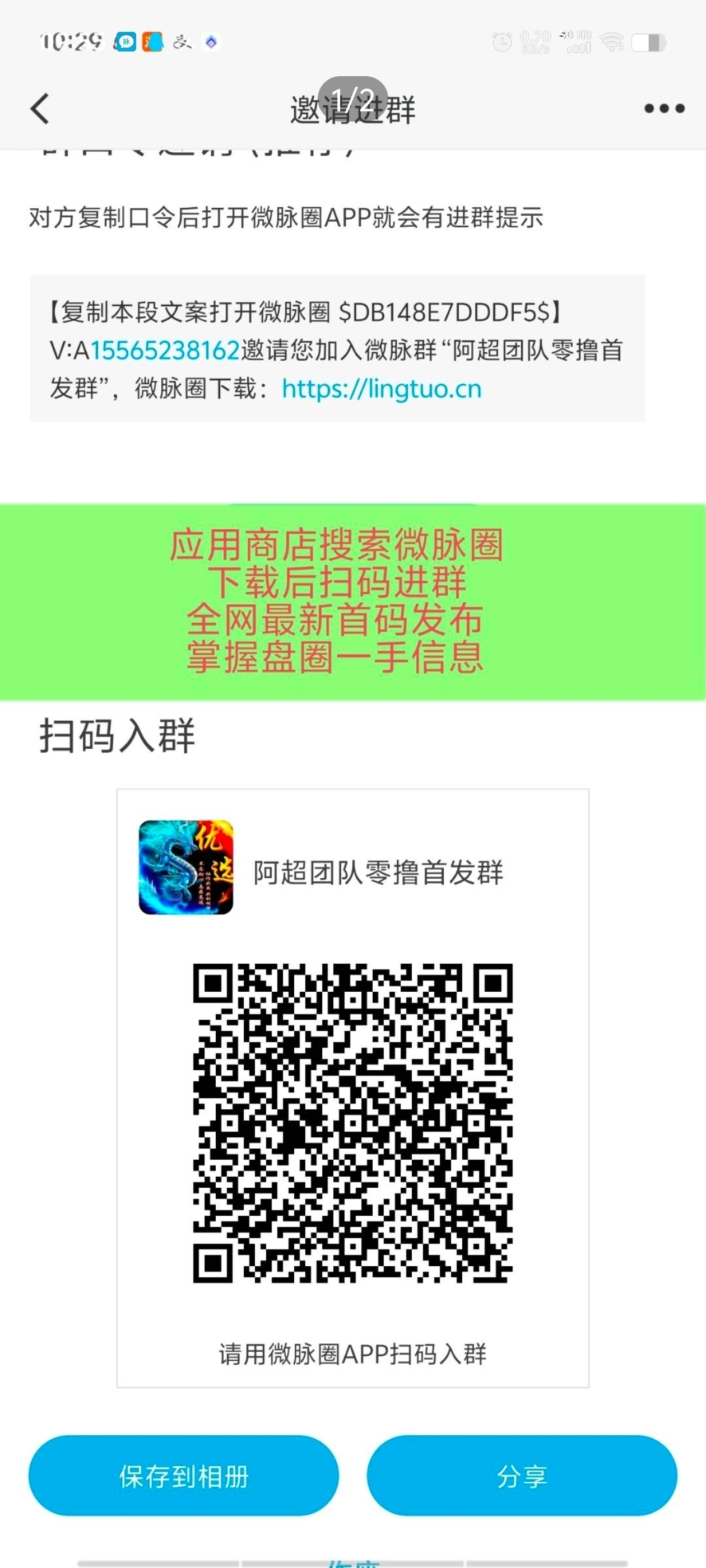The height and width of the screenshot is (1568, 706).
Task: Tap the blue app notification icon
Action: pyautogui.click(x=154, y=41)
